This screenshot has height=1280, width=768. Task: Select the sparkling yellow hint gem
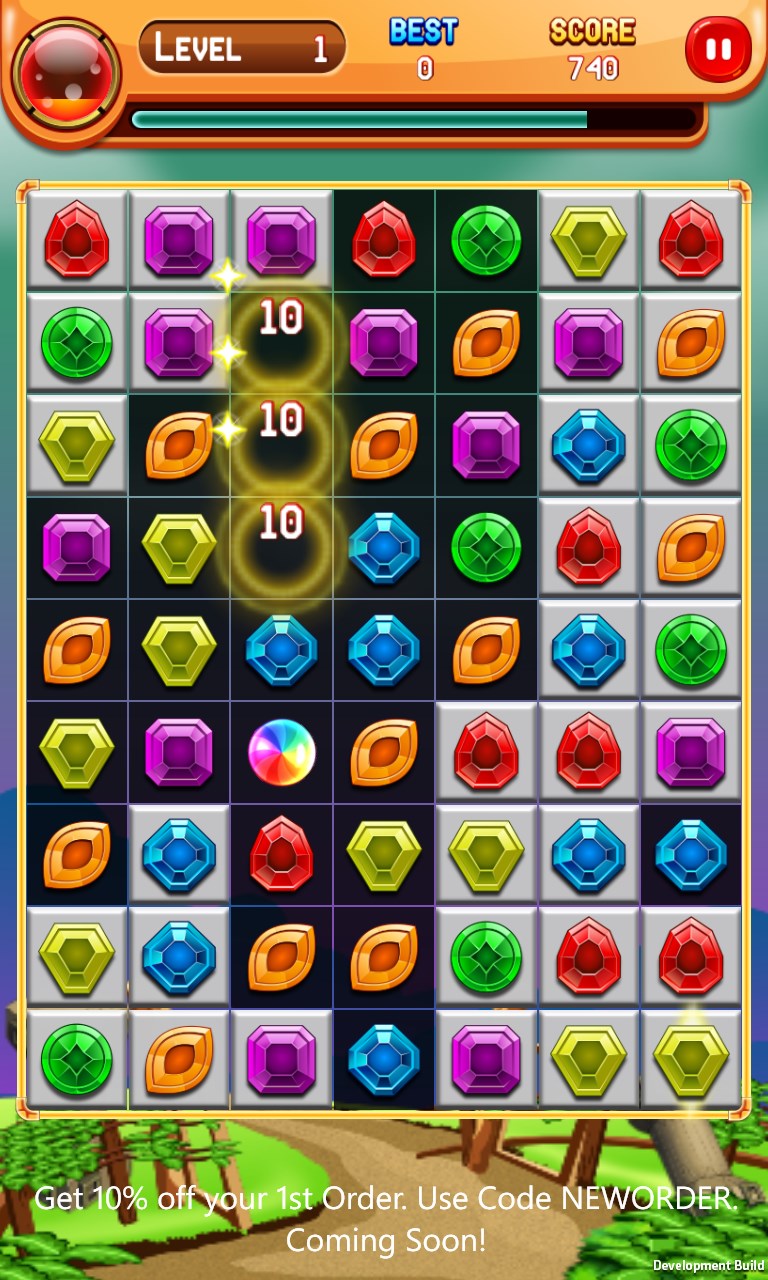pyautogui.click(x=691, y=1060)
